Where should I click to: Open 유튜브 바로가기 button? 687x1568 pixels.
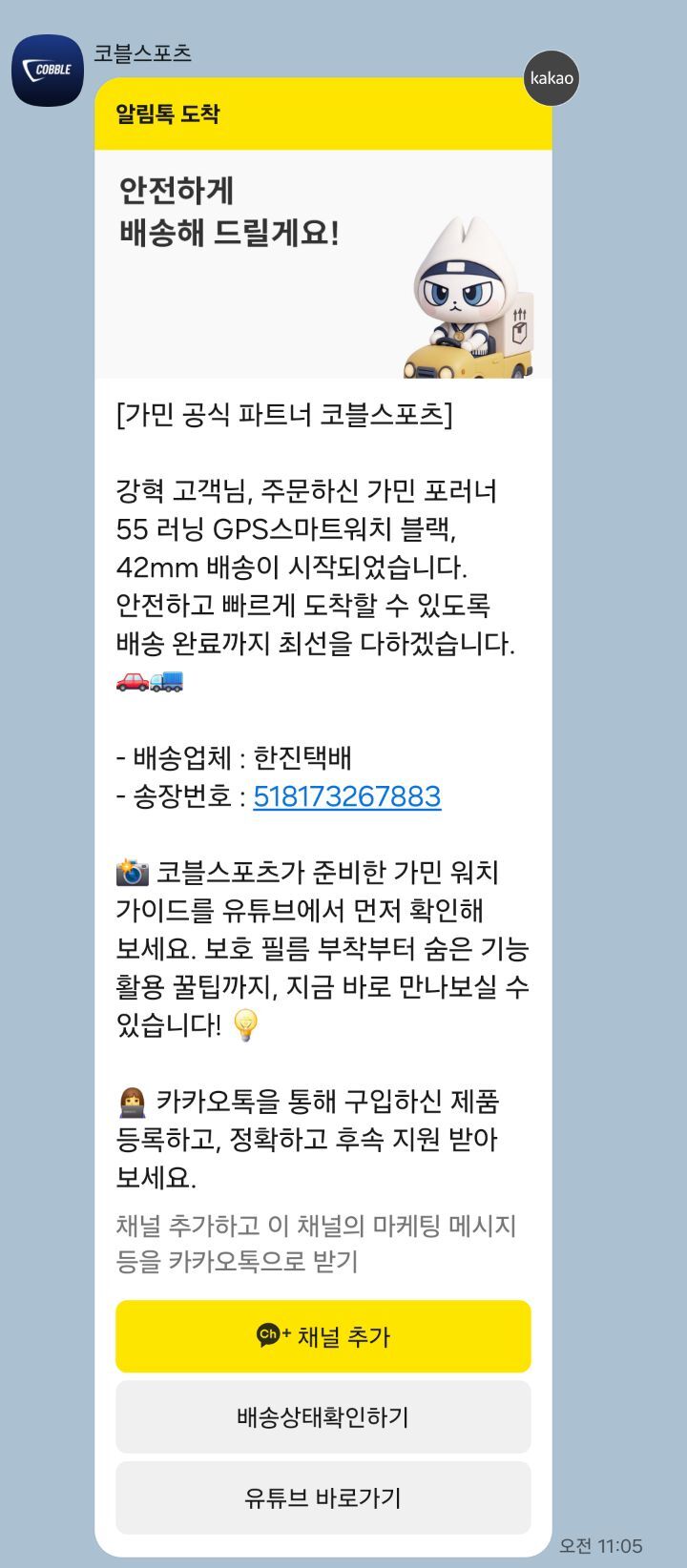tap(323, 1497)
